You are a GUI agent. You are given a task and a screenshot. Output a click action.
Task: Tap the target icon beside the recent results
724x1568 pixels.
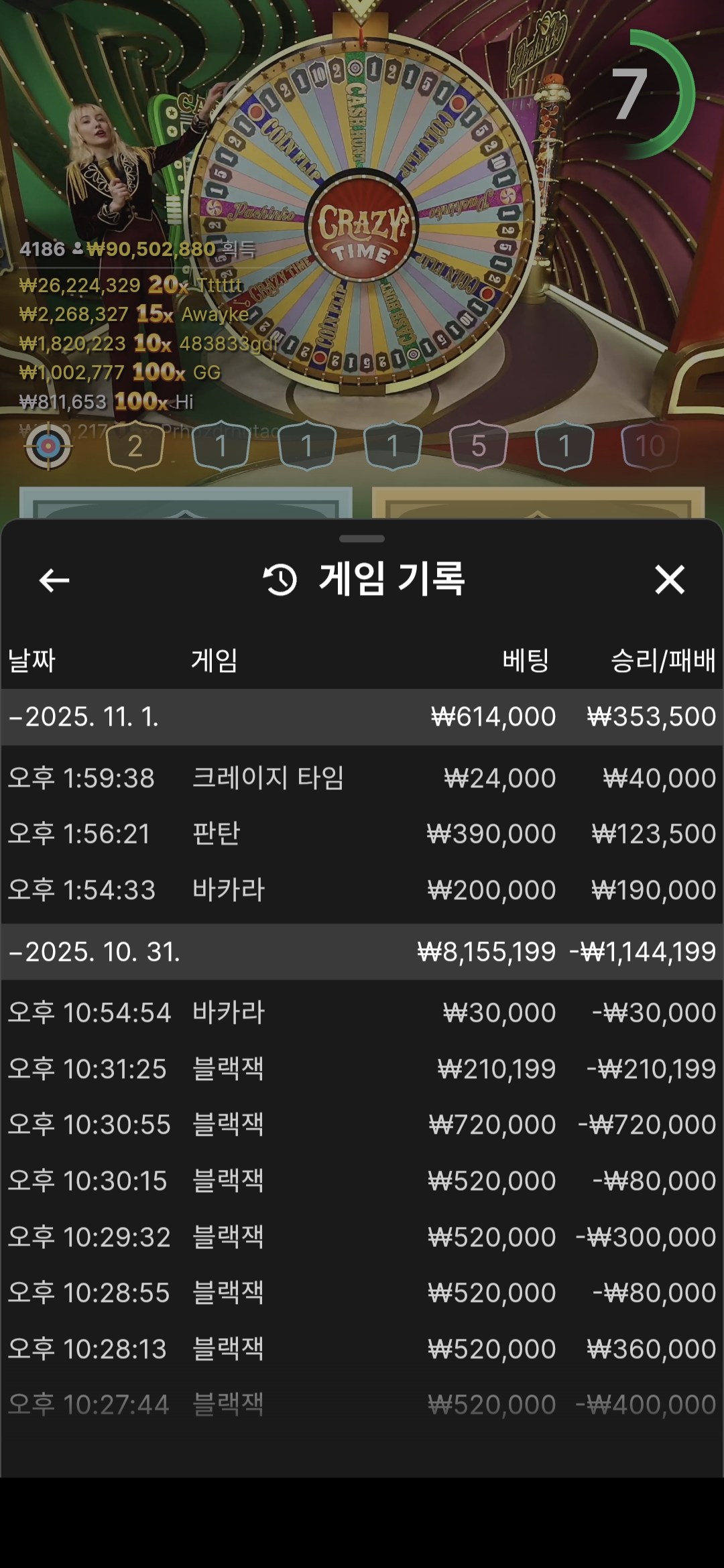tap(48, 446)
